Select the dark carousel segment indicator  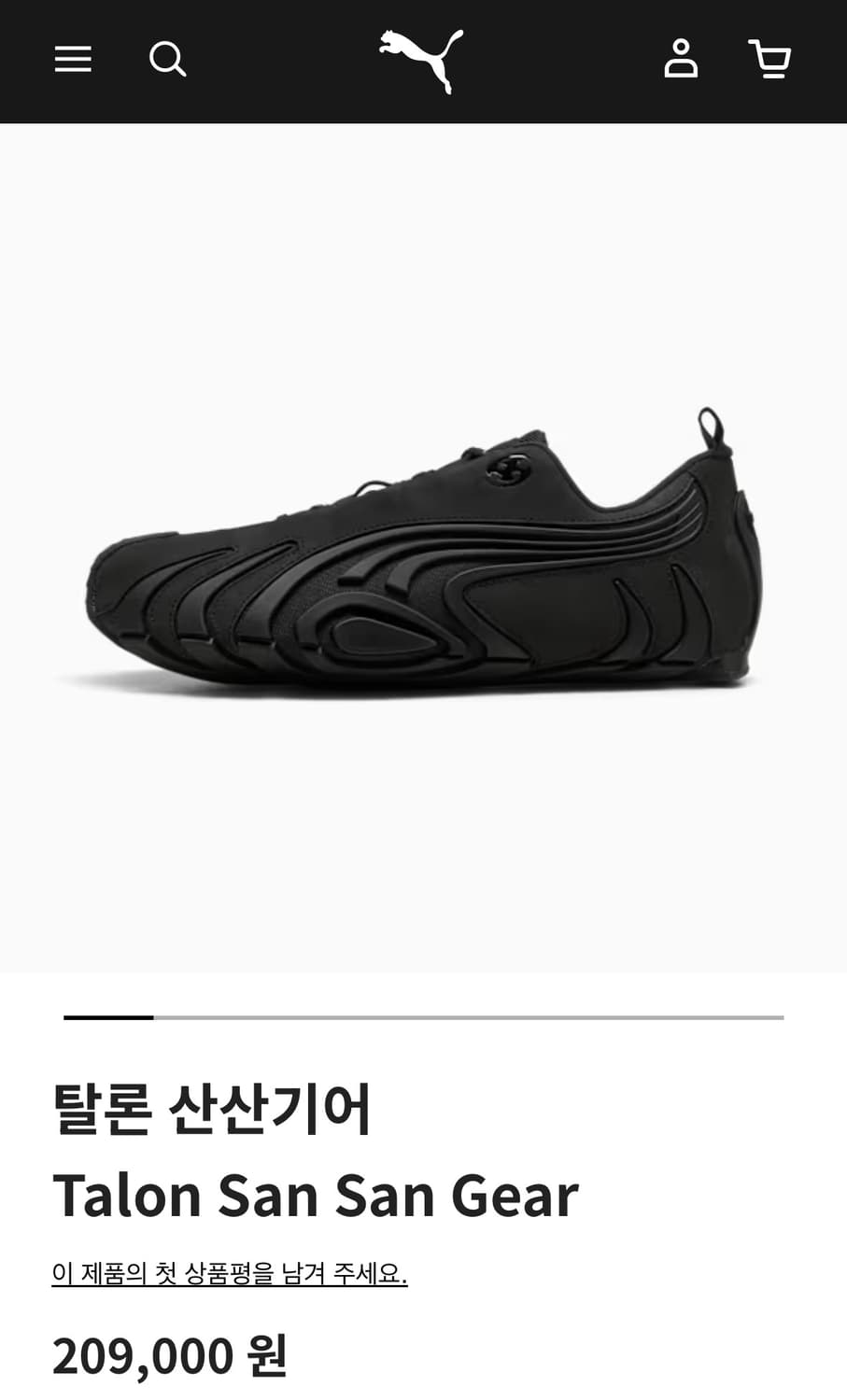107,1016
